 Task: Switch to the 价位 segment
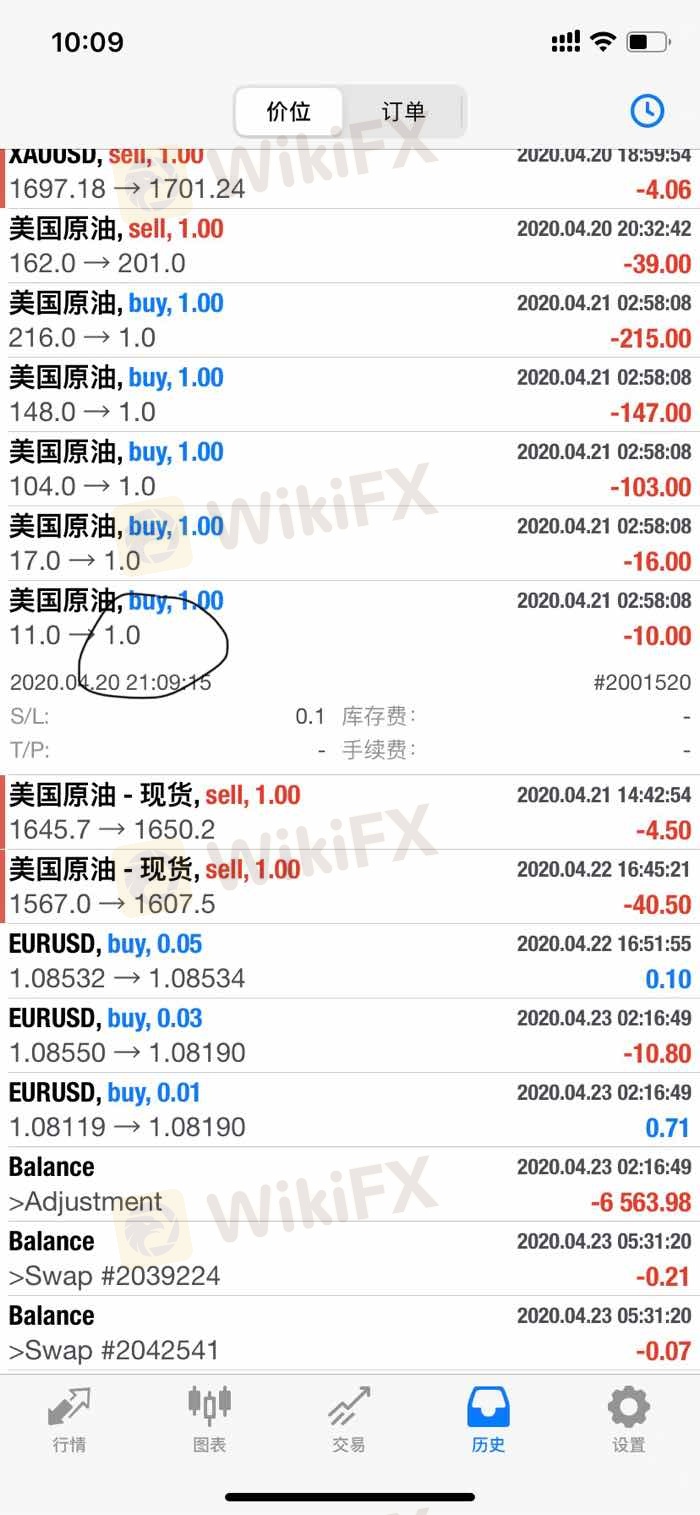[x=289, y=111]
